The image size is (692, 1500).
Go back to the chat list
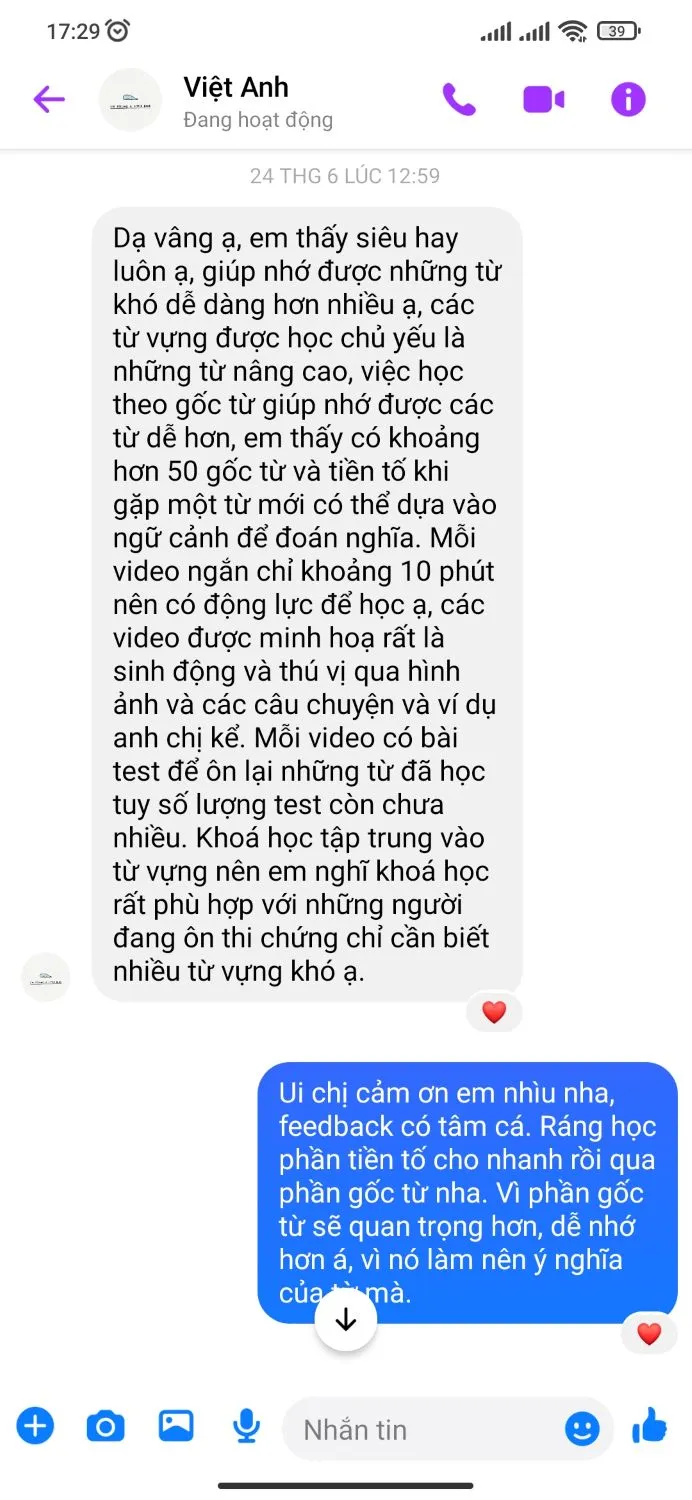click(x=48, y=99)
